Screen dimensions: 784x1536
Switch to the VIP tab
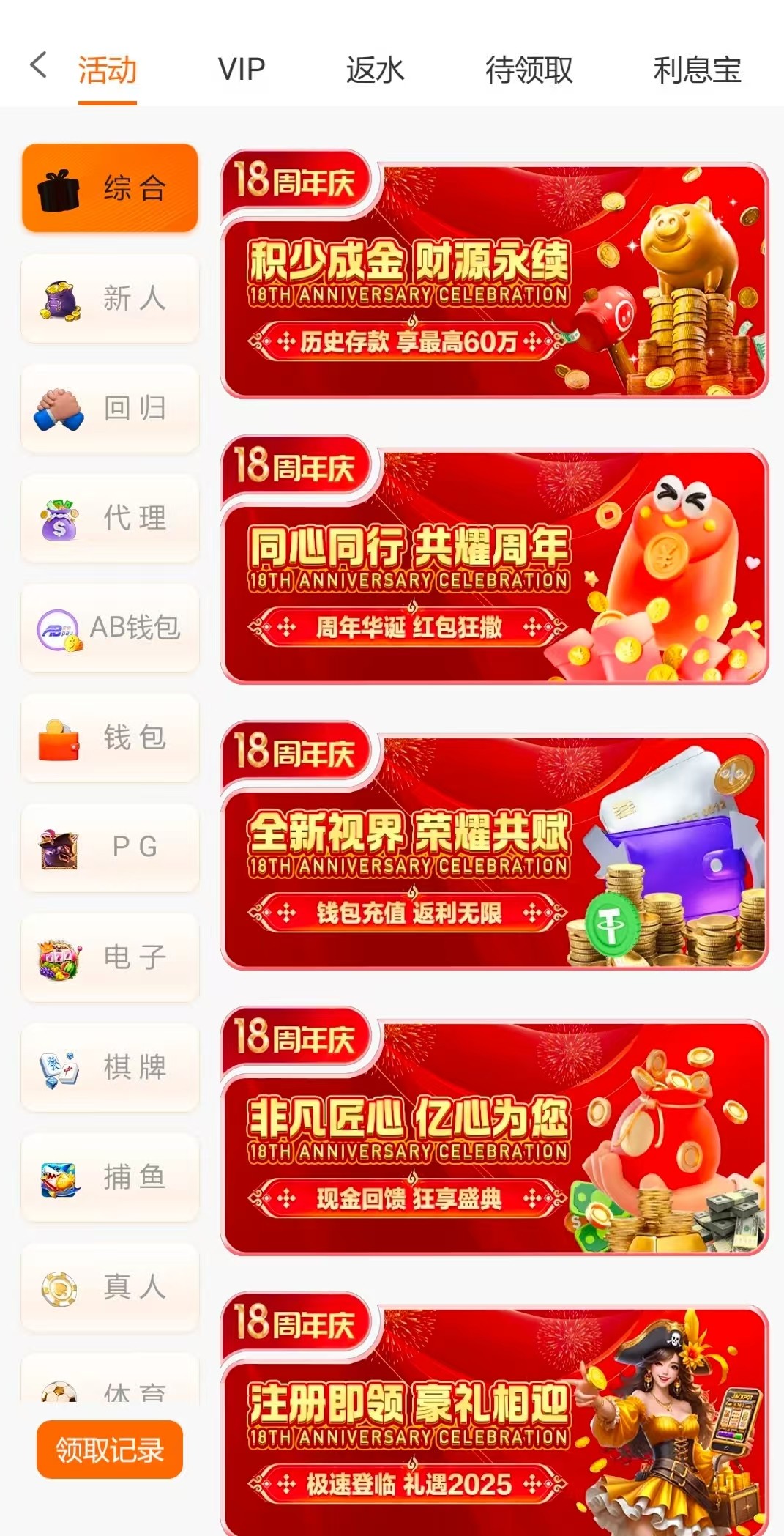(x=241, y=70)
